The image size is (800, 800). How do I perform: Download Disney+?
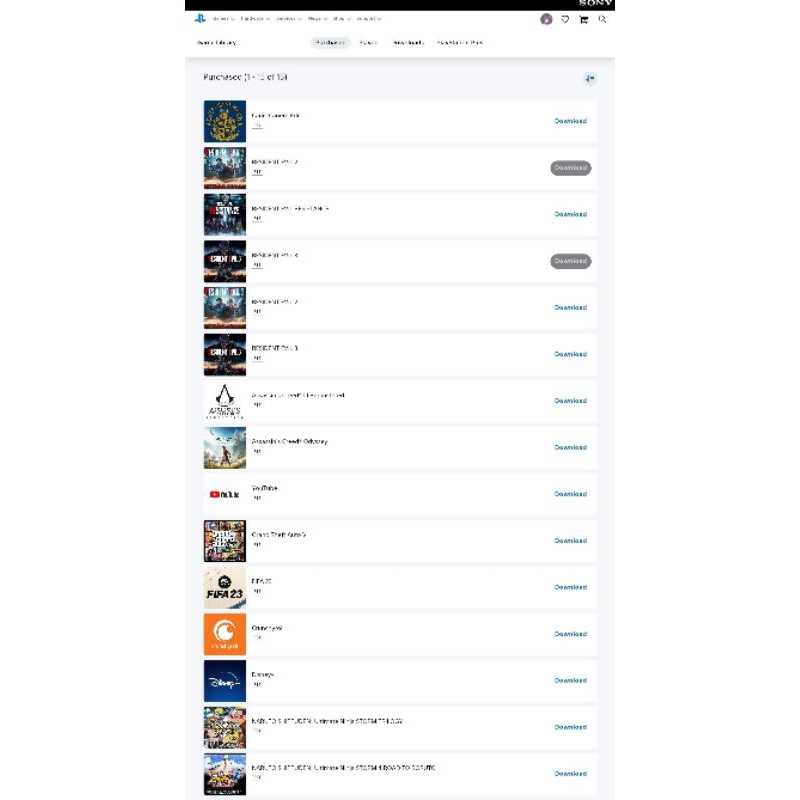pyautogui.click(x=570, y=680)
